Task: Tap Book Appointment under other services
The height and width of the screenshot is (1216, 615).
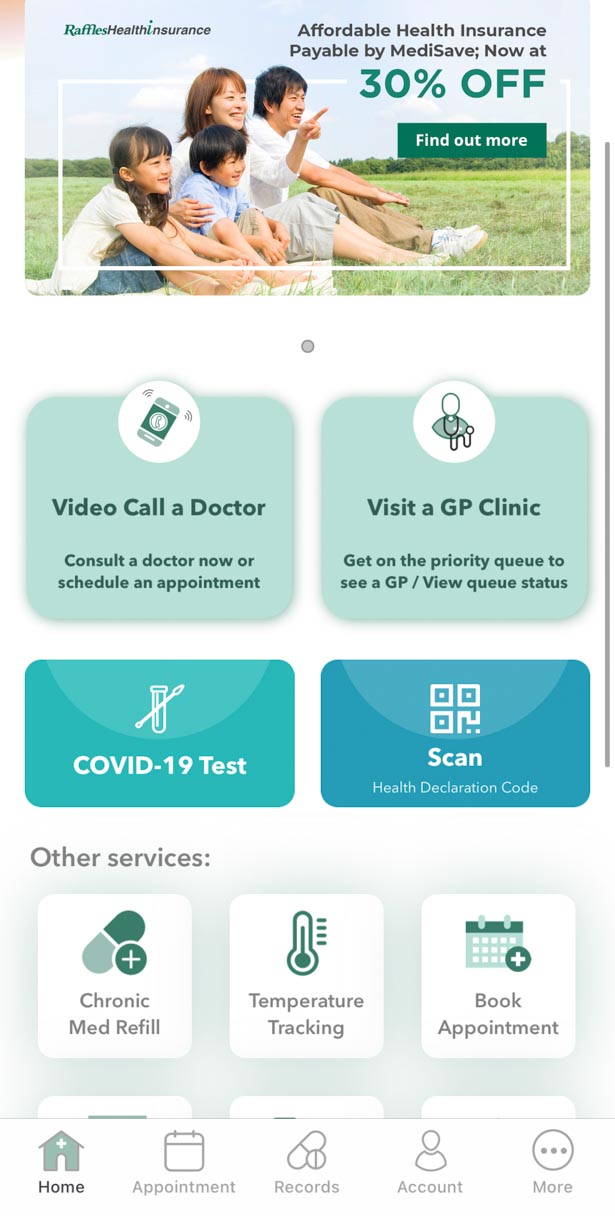Action: click(x=498, y=976)
